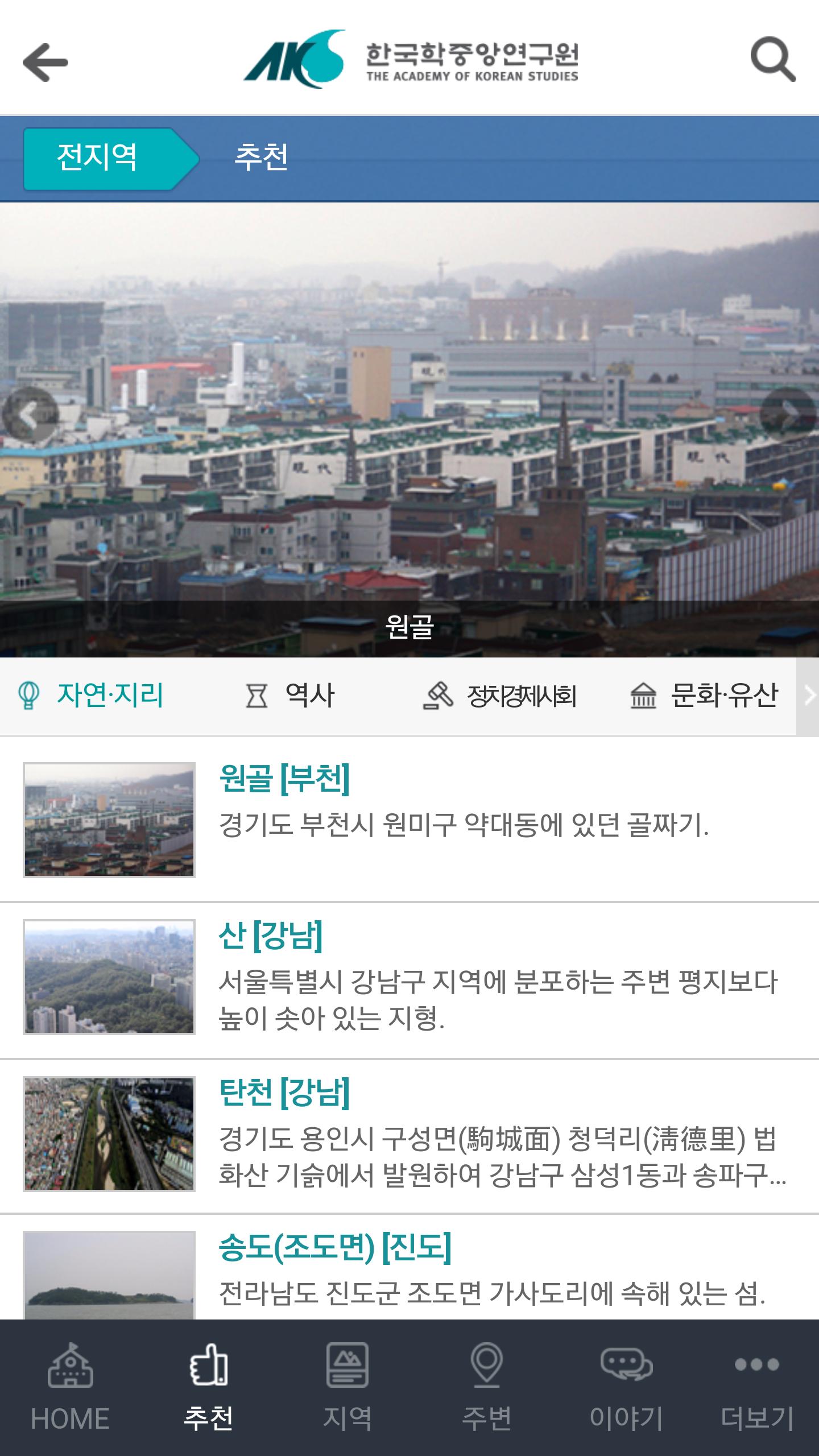Open the 이야기 stories tab
Screen dimensions: 819x1456
(626, 1388)
